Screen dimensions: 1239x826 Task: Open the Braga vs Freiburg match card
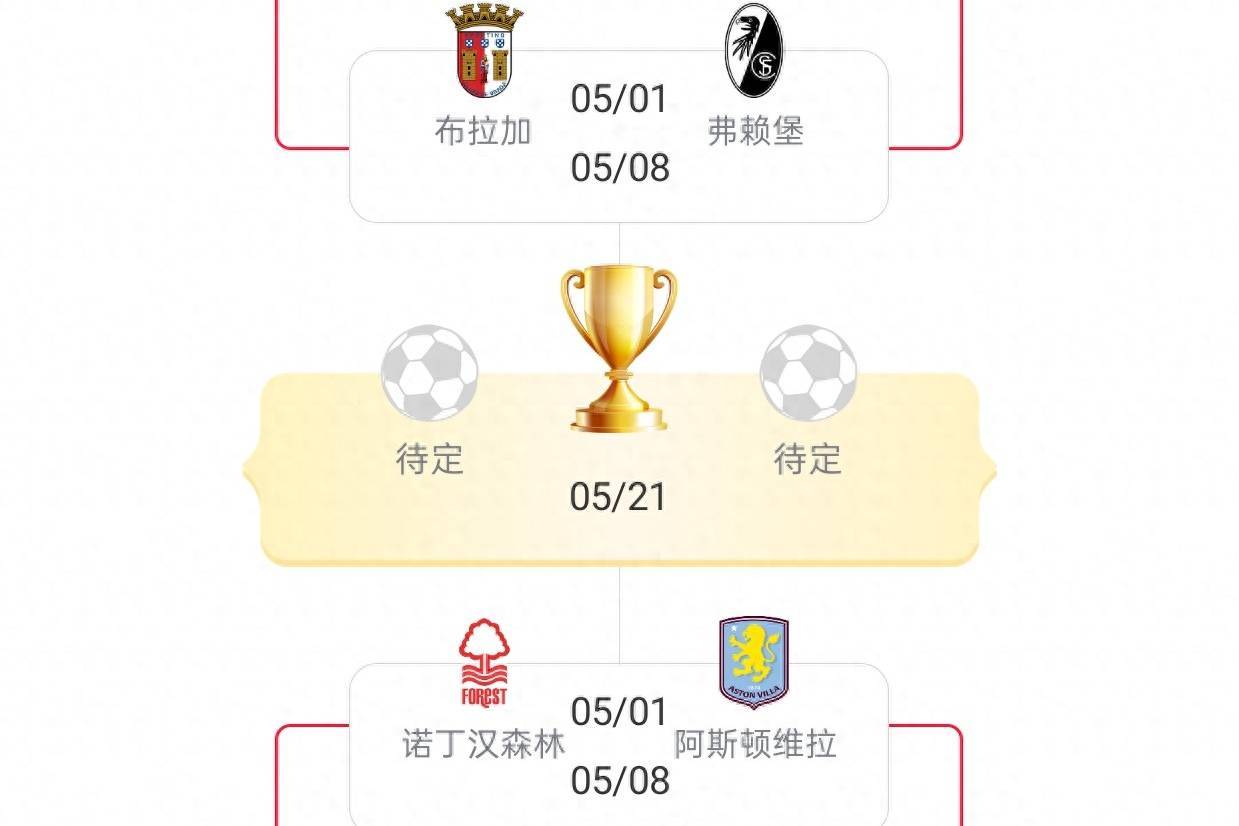(618, 135)
